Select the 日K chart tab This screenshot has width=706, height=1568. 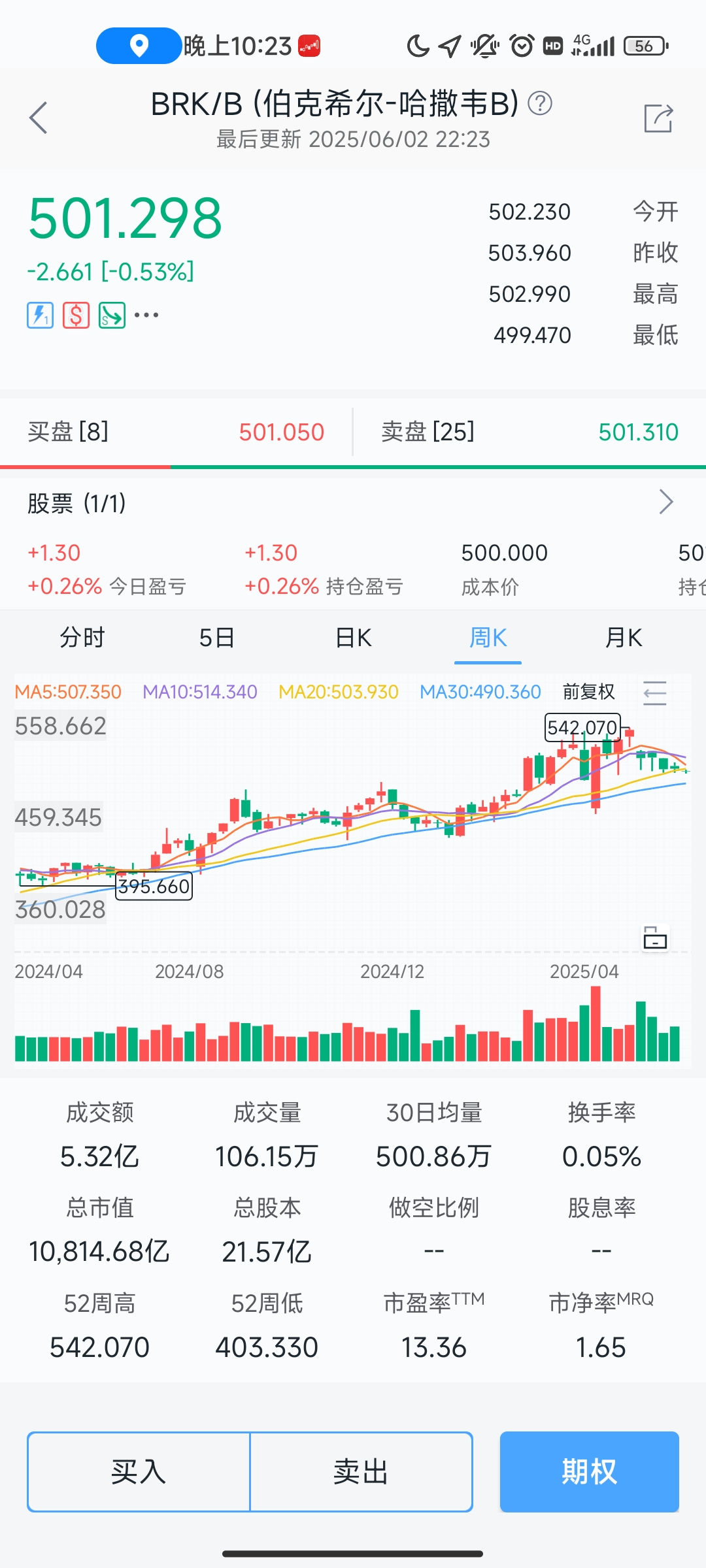click(353, 638)
